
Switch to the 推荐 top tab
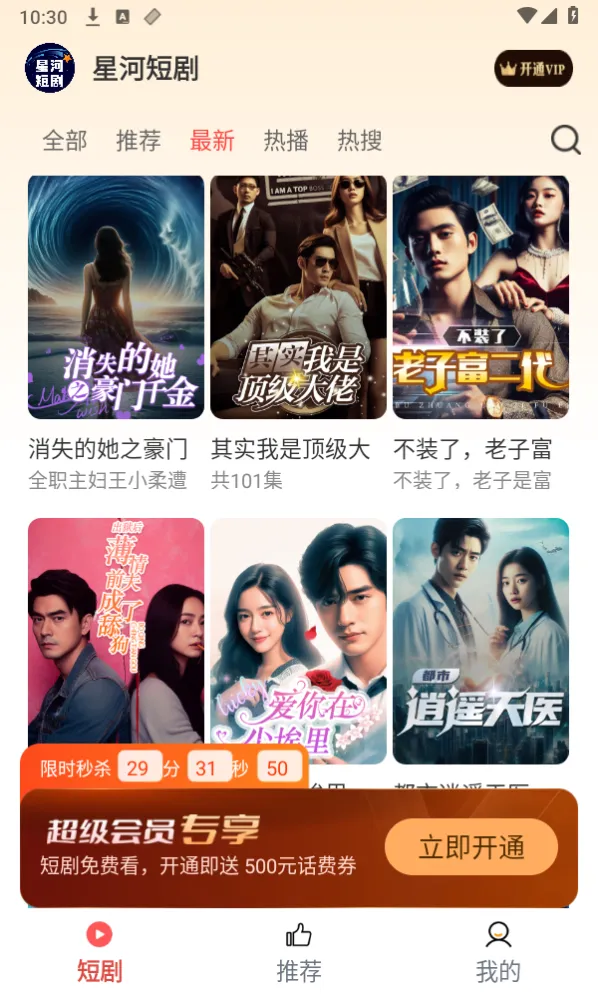[x=139, y=140]
